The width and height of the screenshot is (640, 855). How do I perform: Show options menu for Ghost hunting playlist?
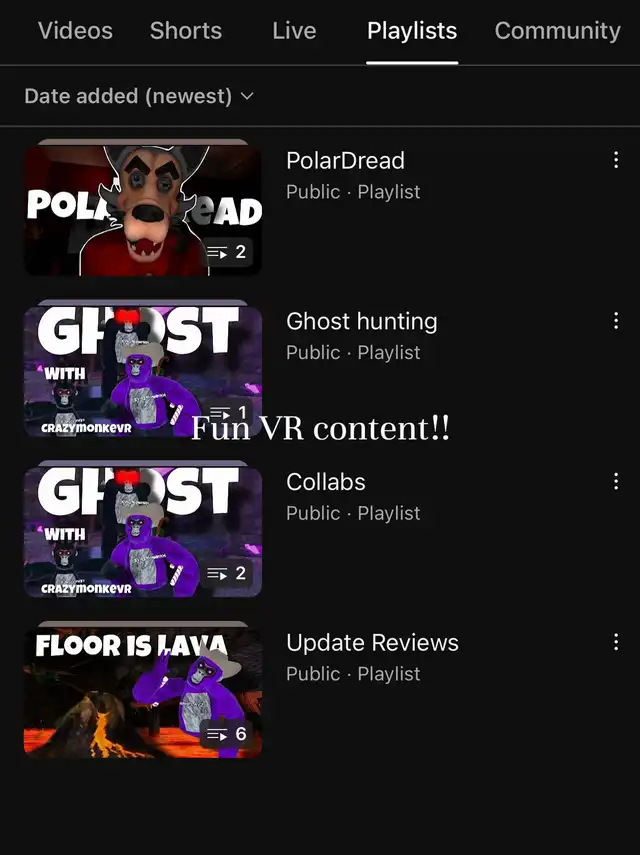616,321
